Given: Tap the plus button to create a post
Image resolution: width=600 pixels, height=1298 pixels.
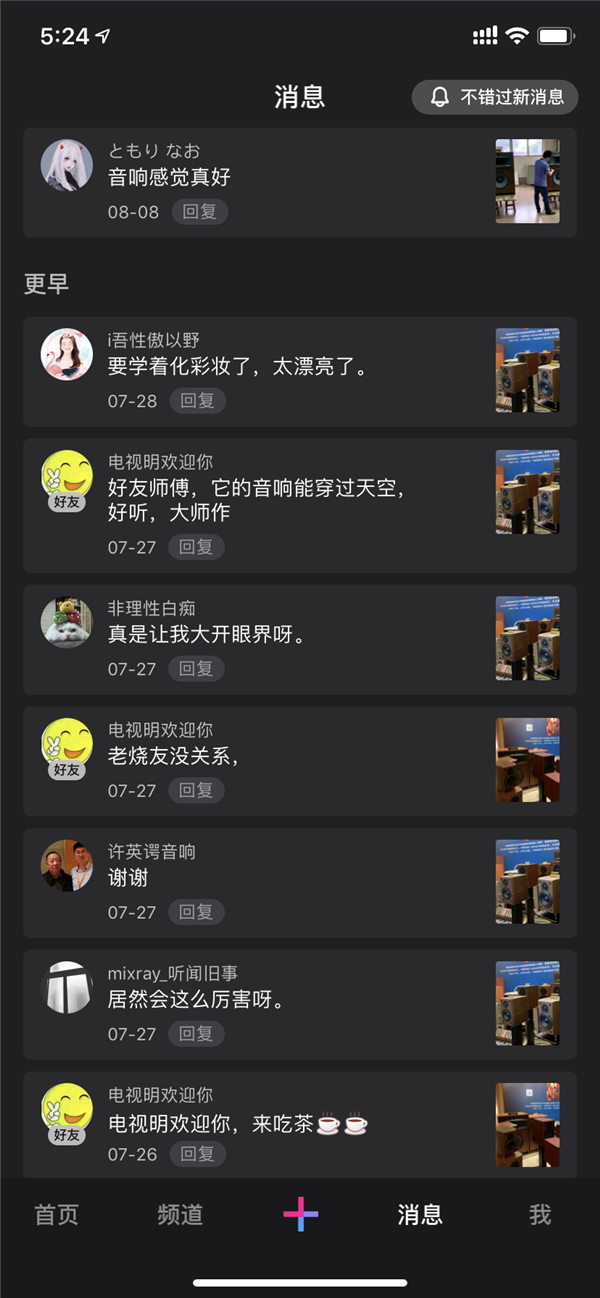Looking at the screenshot, I should (300, 1214).
